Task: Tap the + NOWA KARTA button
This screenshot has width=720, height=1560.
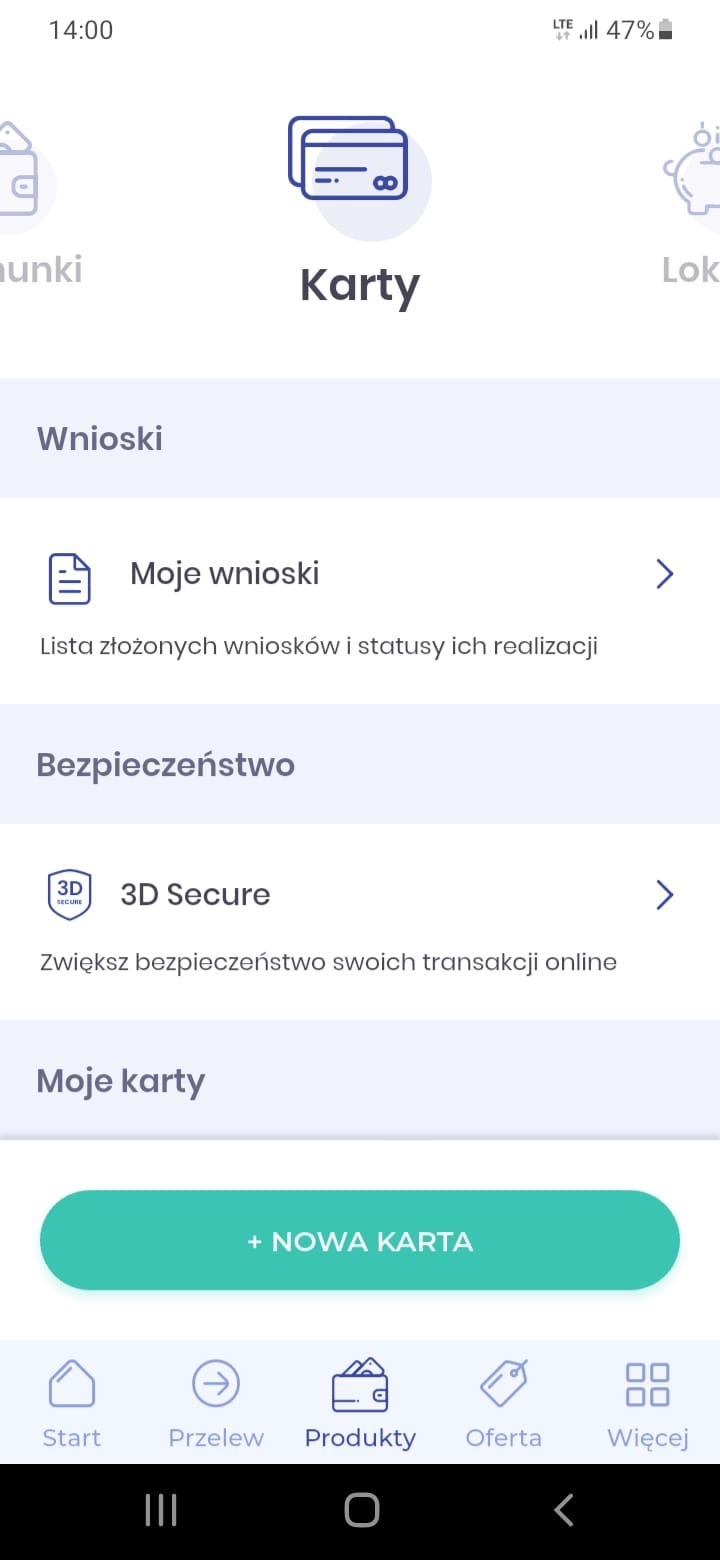Action: 360,1240
